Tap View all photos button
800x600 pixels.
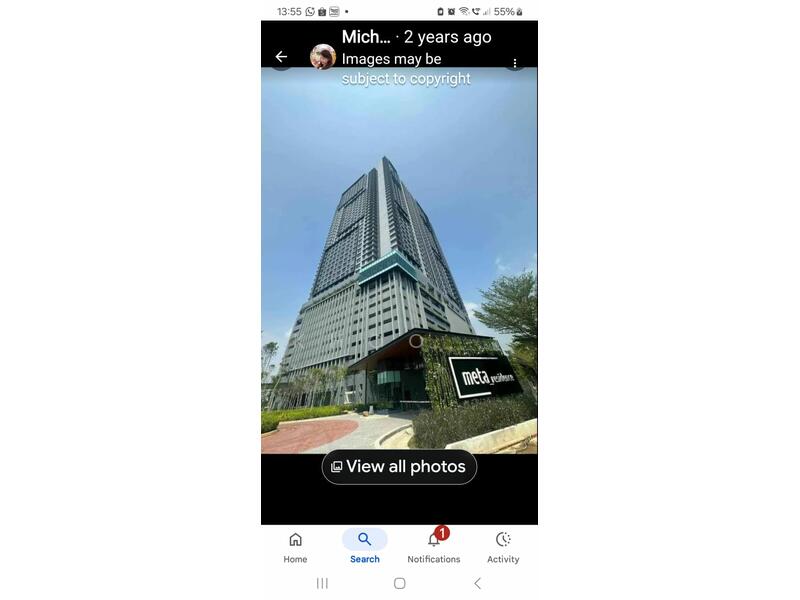pyautogui.click(x=399, y=467)
